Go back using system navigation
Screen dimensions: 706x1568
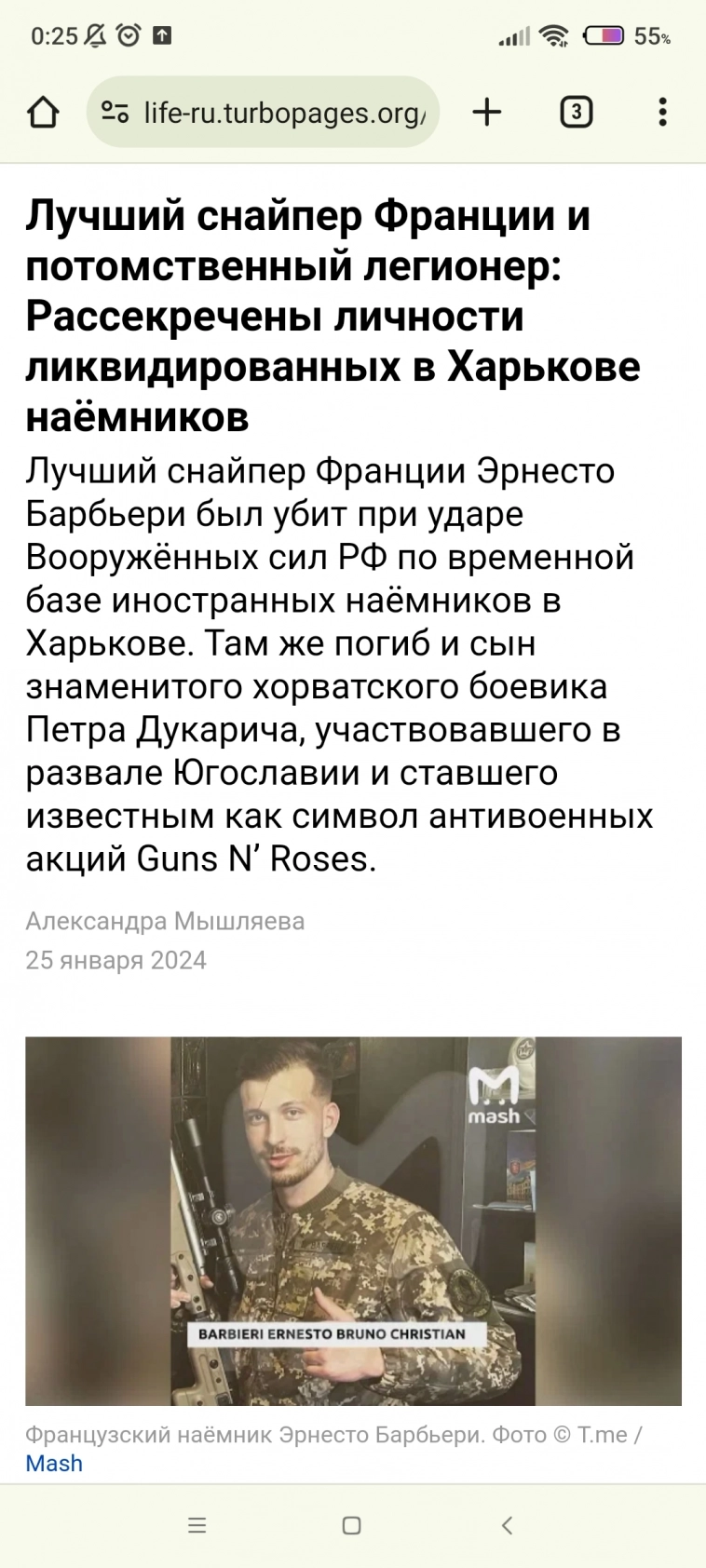pyautogui.click(x=507, y=1525)
